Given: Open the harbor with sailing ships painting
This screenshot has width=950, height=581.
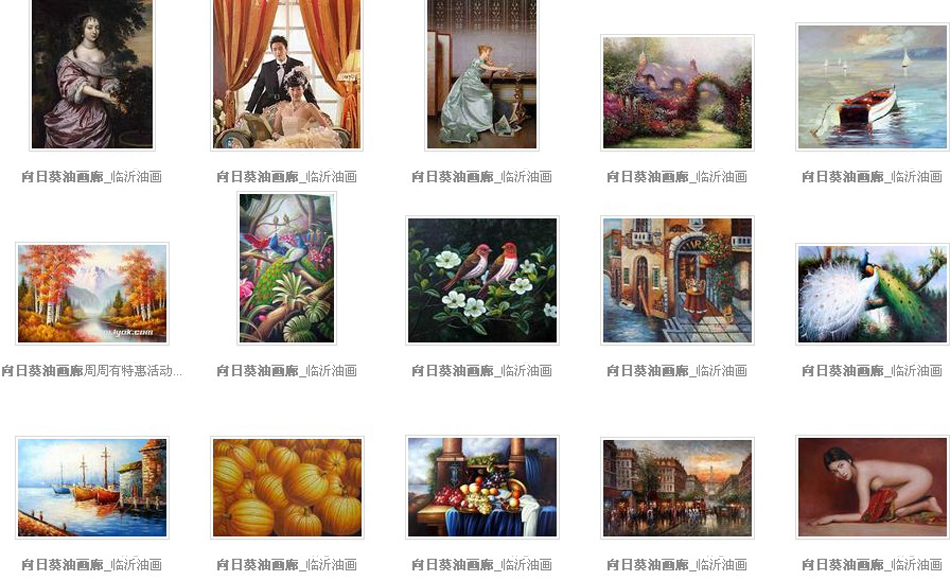Looking at the screenshot, I should [92, 487].
